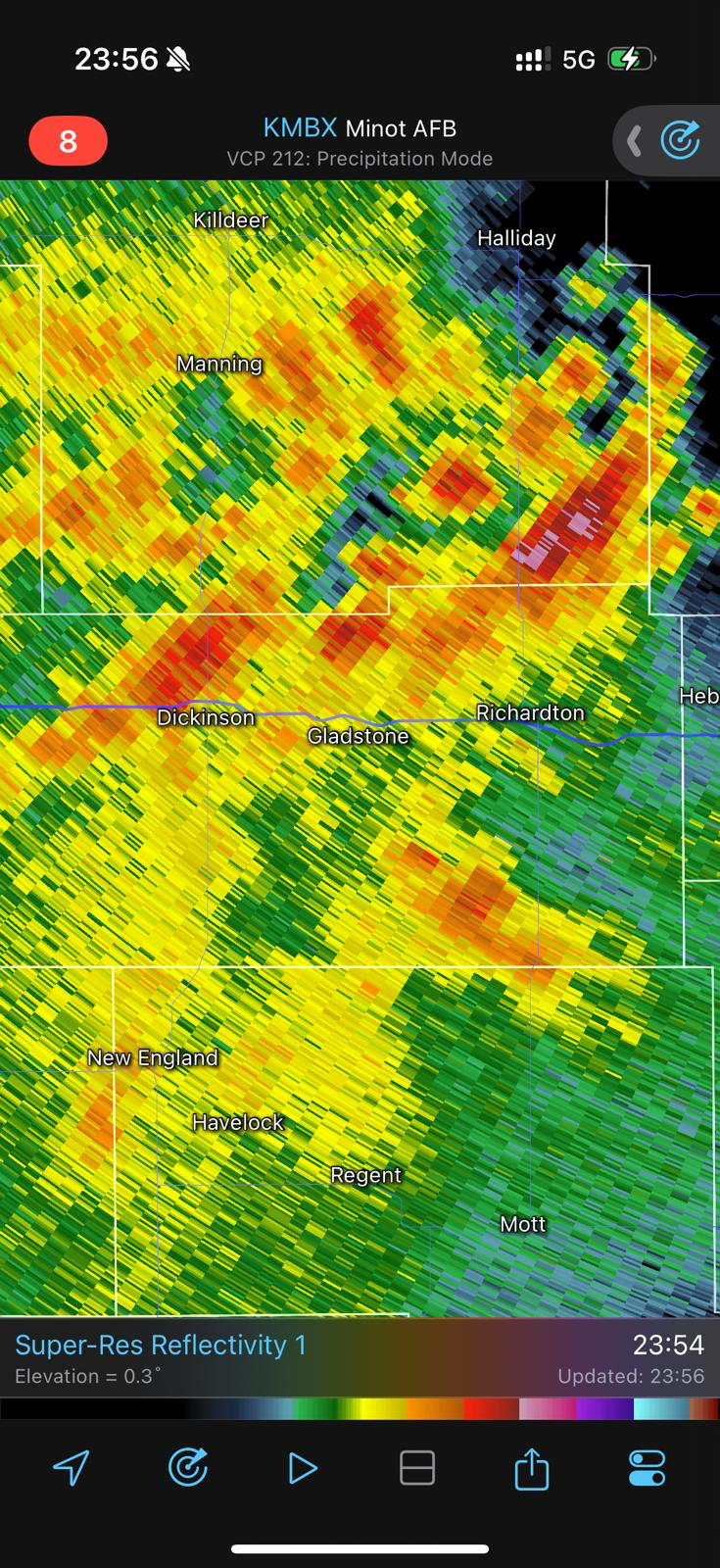Toggle the split panel view
720x1568 pixels.
pos(417,1468)
